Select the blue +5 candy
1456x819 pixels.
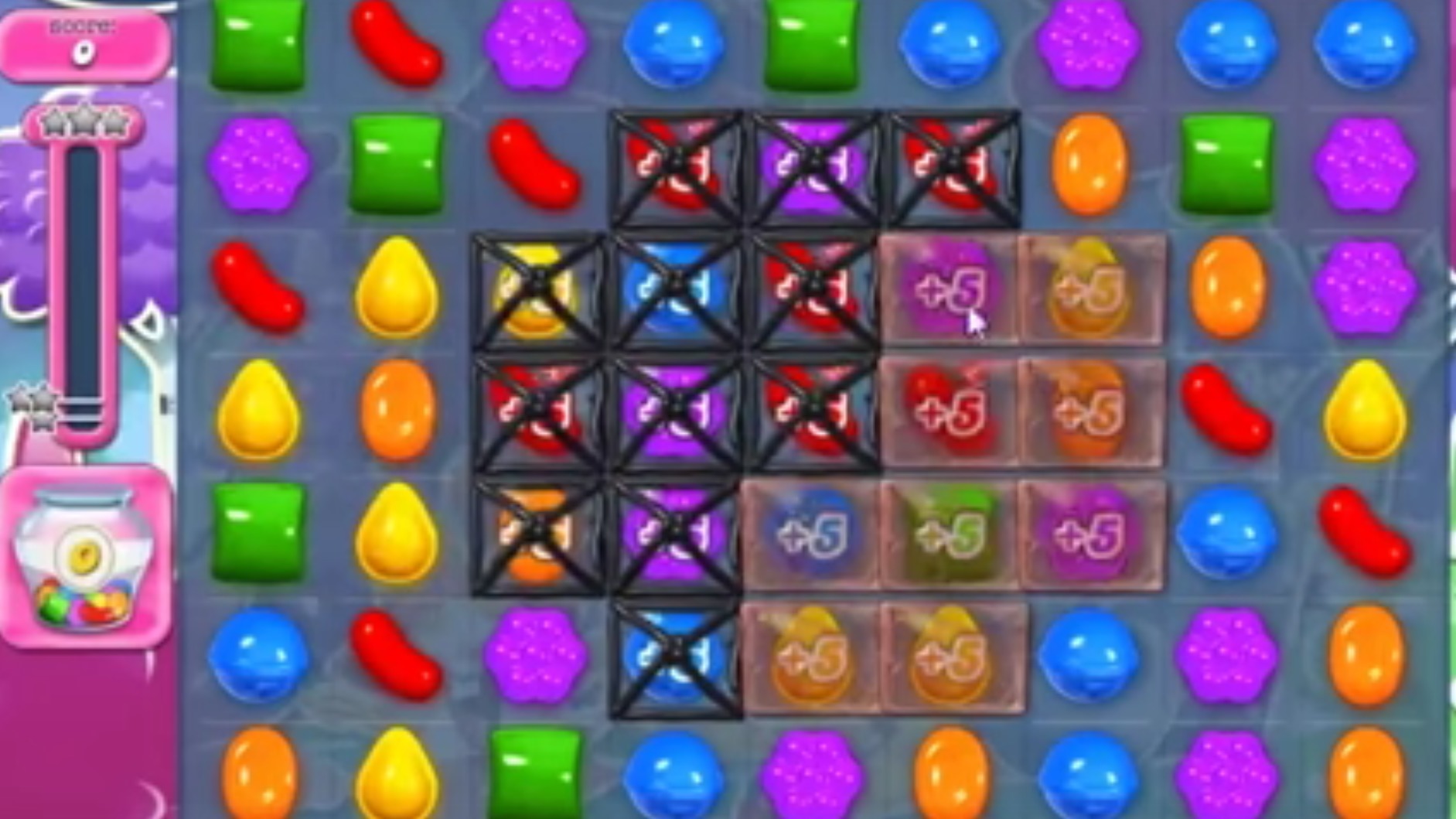coord(811,535)
